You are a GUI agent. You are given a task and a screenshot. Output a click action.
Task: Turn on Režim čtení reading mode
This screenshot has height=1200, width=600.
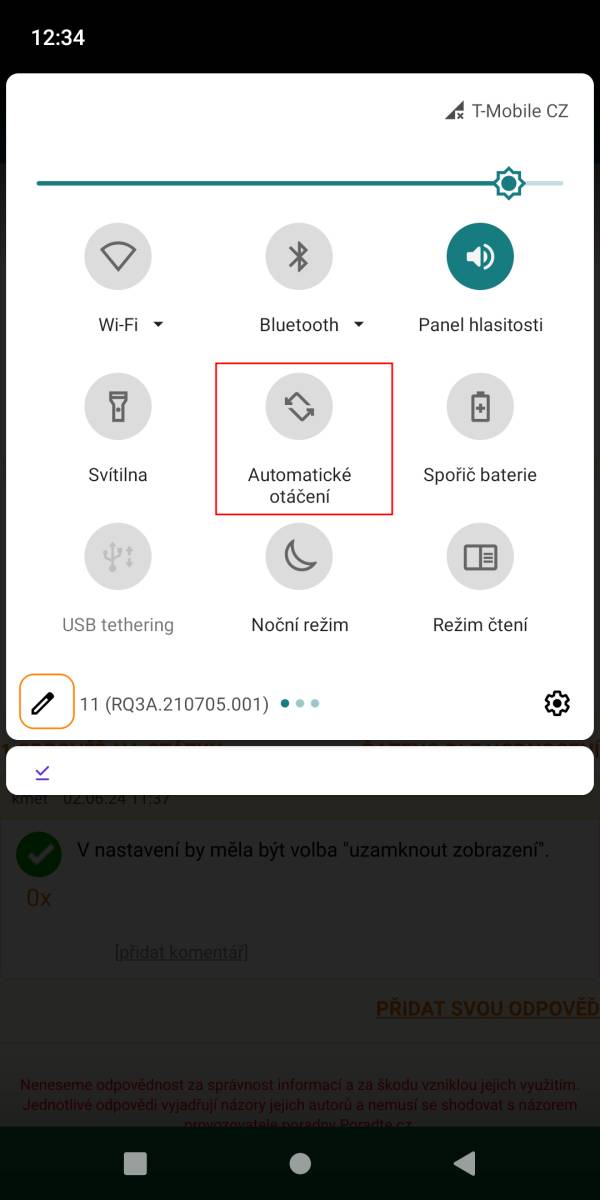tap(480, 557)
